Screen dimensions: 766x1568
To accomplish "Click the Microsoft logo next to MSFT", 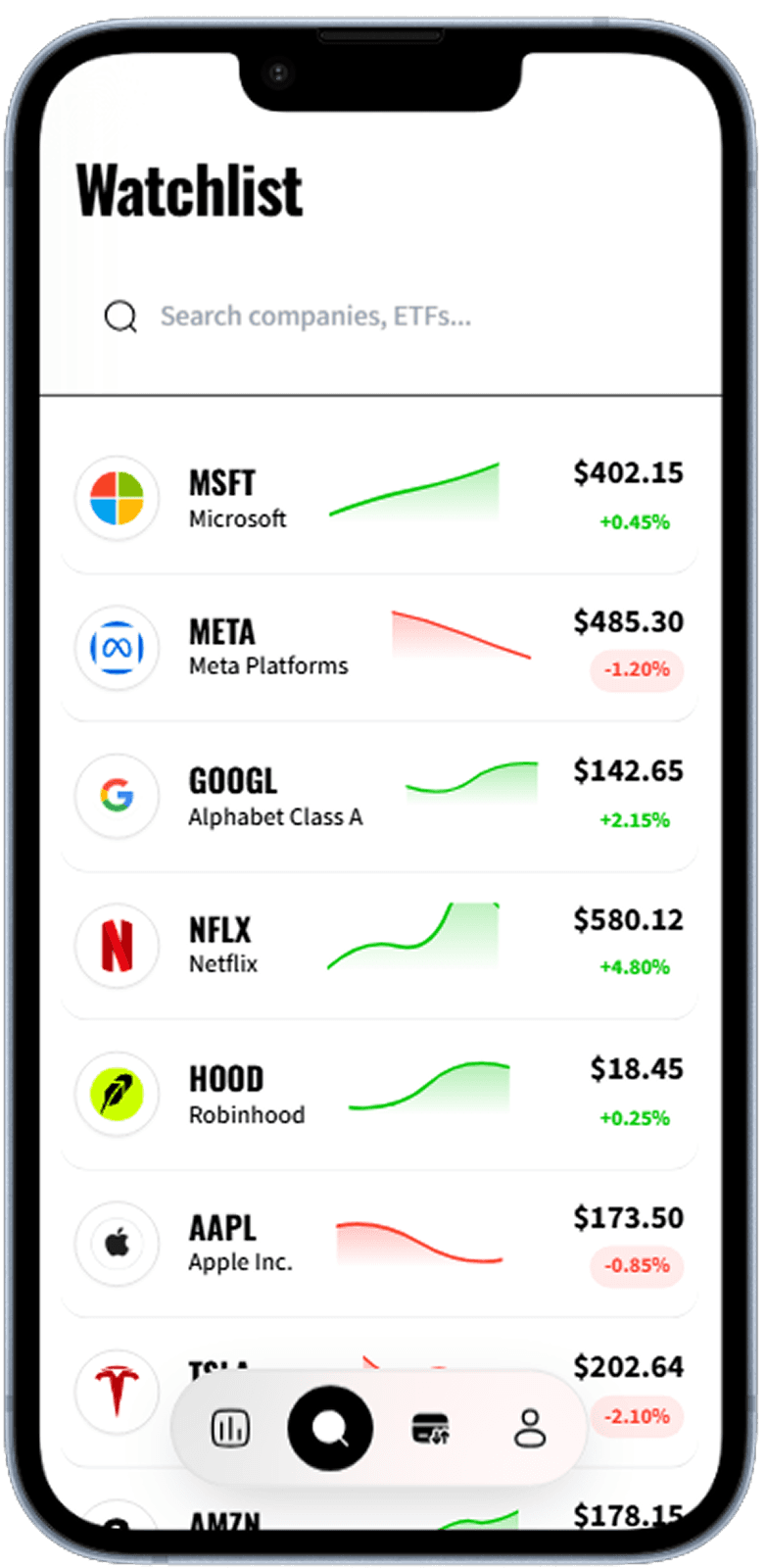I will (117, 498).
